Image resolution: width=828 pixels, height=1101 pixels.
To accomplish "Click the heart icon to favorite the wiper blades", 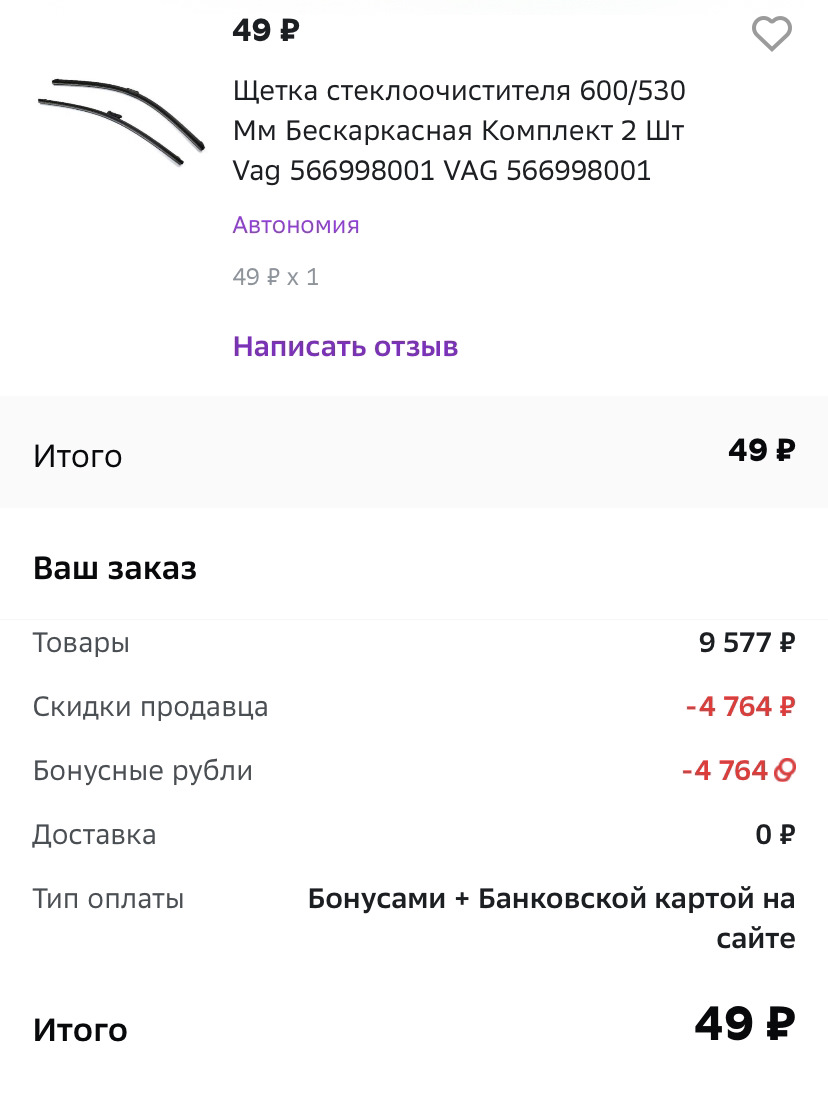I will tap(769, 35).
